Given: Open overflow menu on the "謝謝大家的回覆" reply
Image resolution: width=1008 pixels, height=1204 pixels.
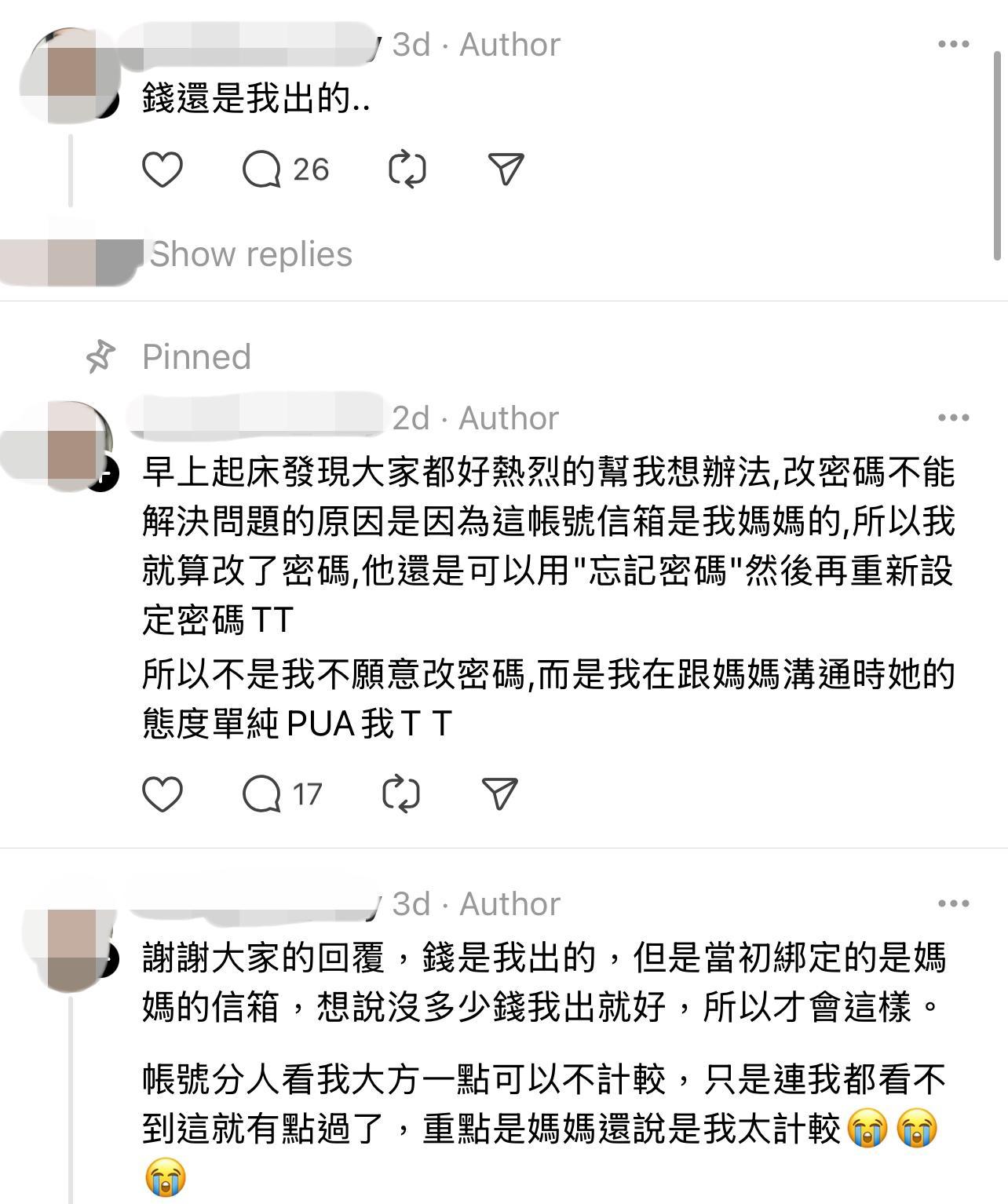Looking at the screenshot, I should pos(953,903).
